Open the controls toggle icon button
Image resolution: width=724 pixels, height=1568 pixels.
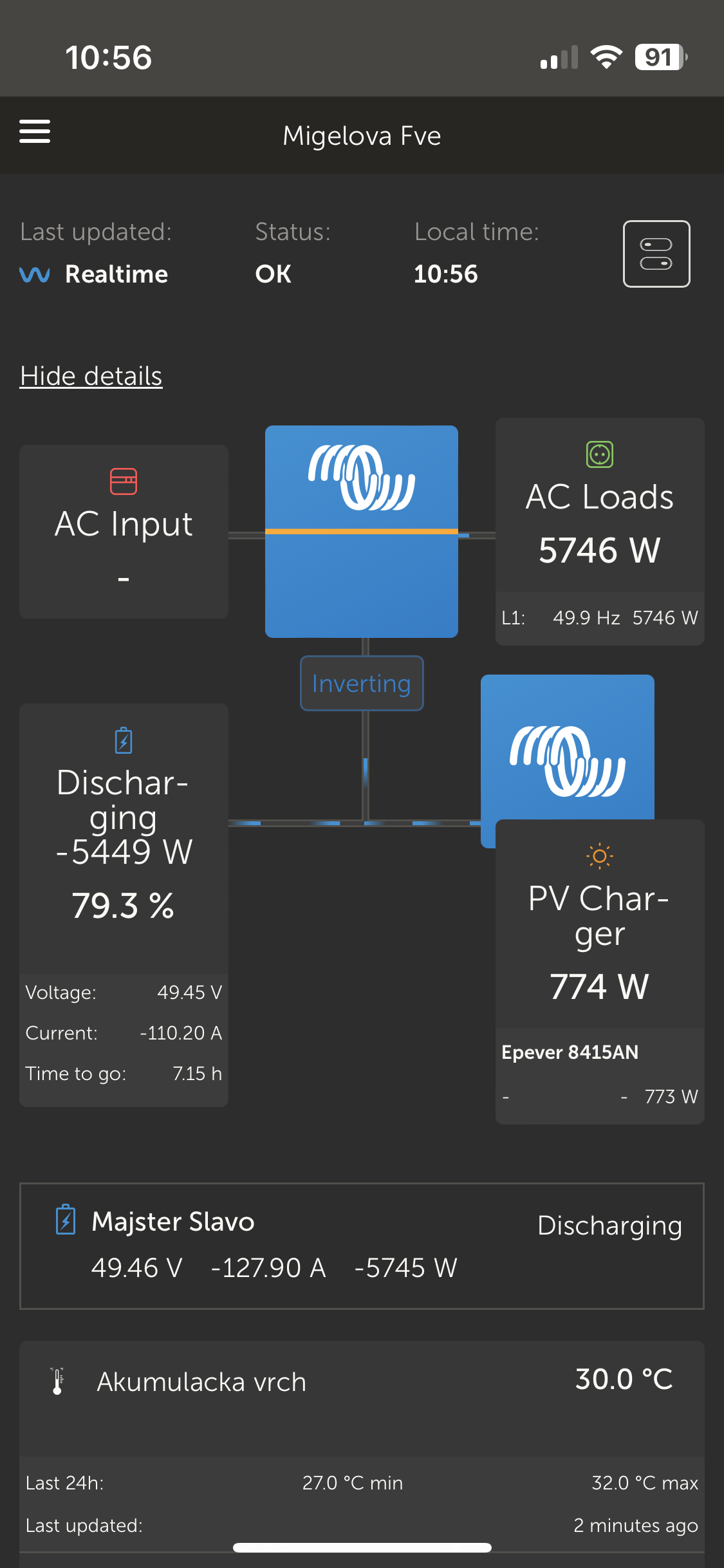coord(656,254)
